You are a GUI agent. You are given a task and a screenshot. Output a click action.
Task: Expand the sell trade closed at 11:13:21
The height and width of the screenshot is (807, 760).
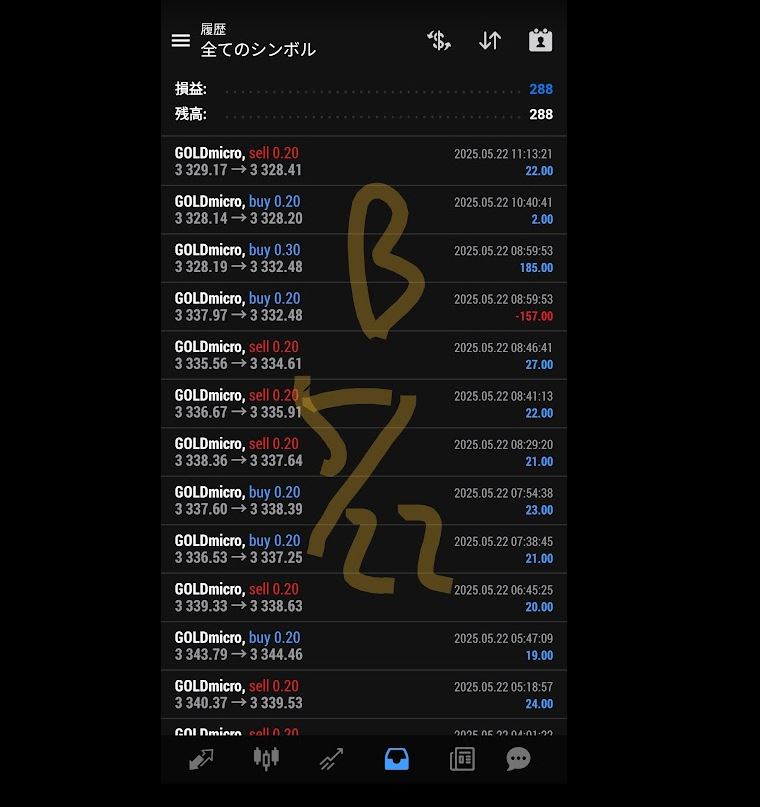tap(363, 161)
